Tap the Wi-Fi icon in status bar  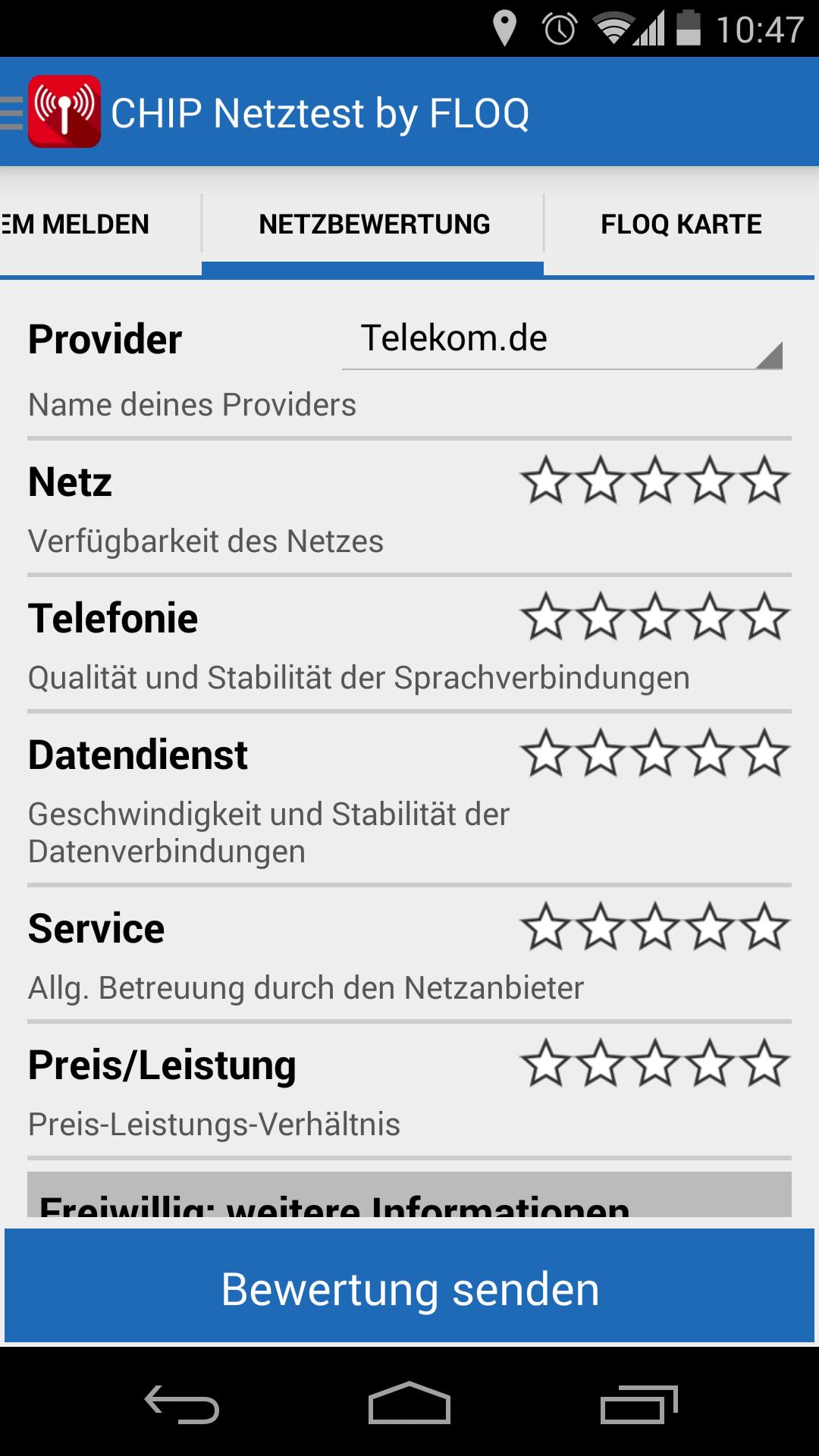611,25
